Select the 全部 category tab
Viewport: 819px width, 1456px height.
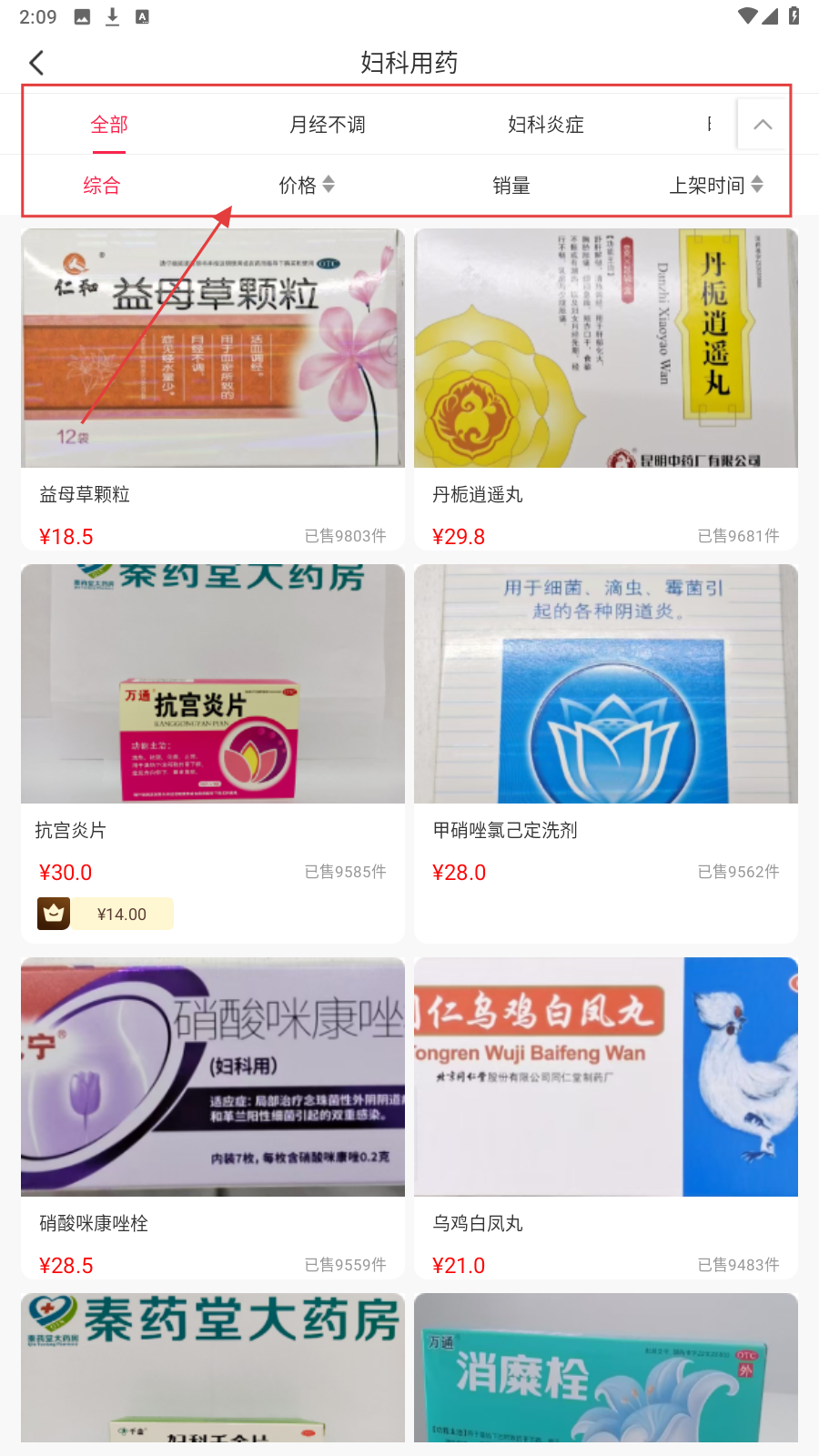[109, 125]
